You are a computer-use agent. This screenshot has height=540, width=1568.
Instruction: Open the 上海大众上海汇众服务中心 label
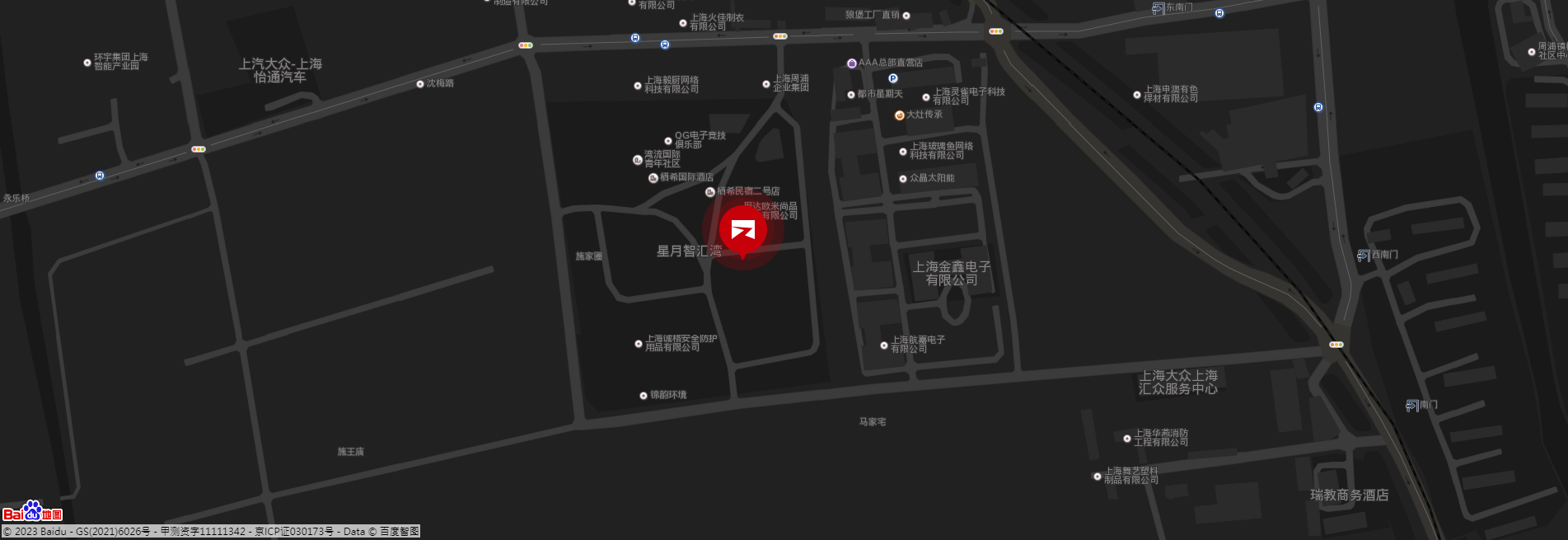coord(1177,382)
